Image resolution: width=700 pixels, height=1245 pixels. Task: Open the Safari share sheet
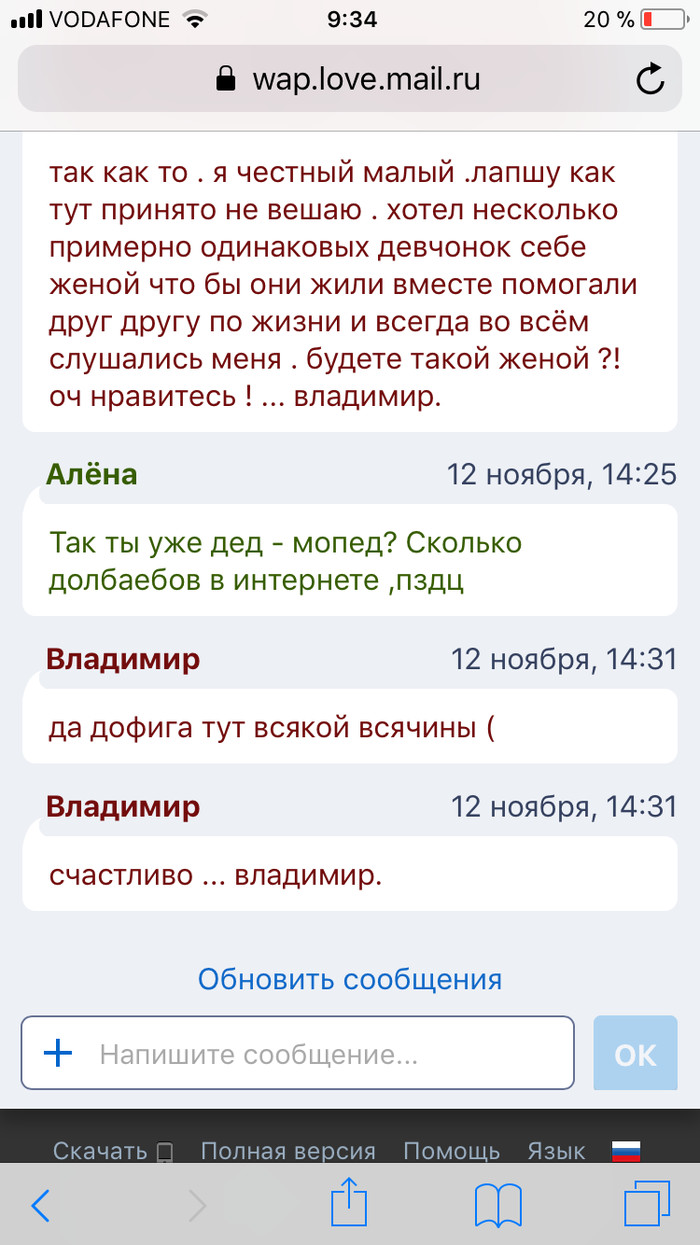point(348,1204)
